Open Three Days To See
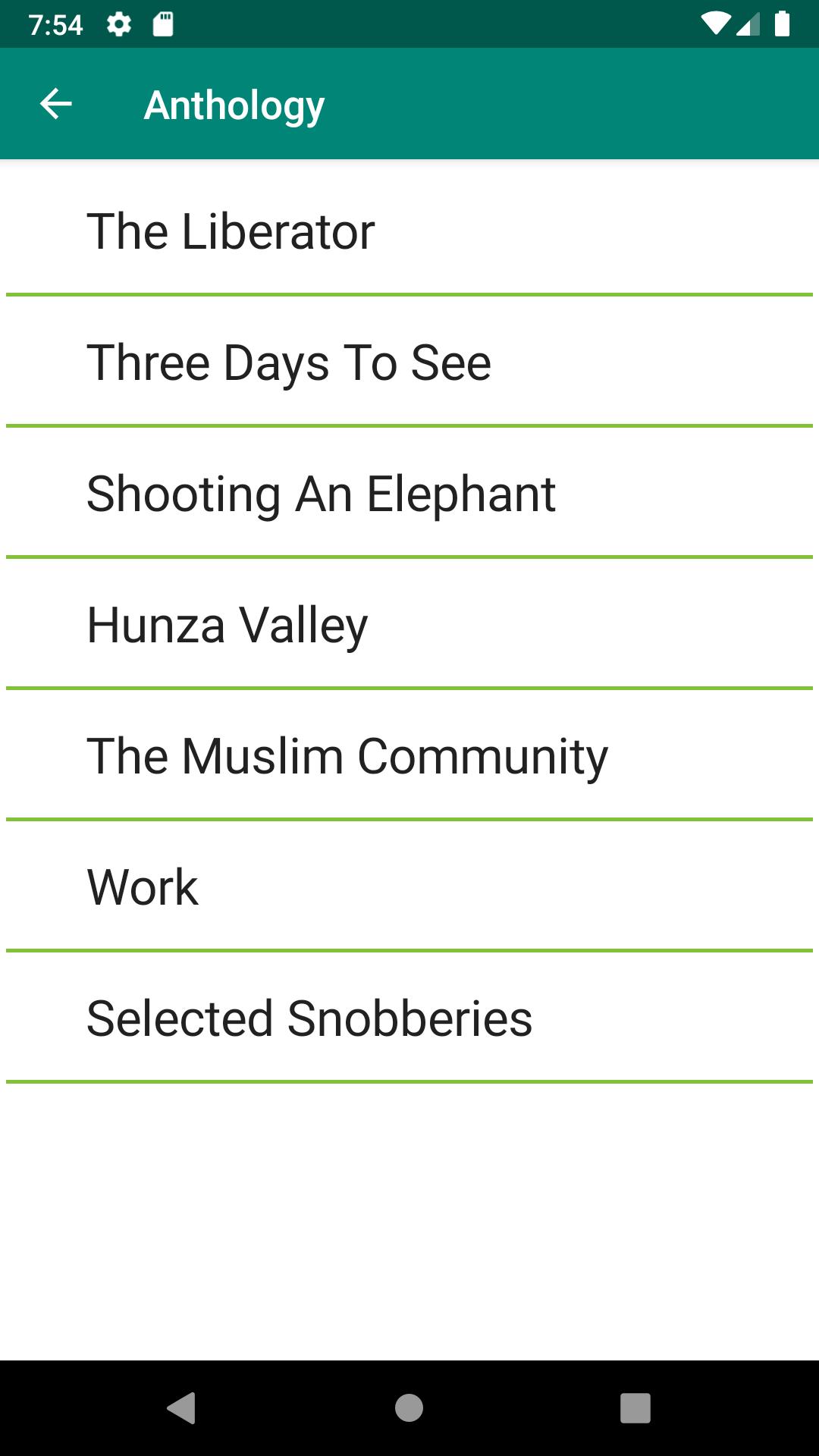The width and height of the screenshot is (819, 1456). tap(409, 361)
